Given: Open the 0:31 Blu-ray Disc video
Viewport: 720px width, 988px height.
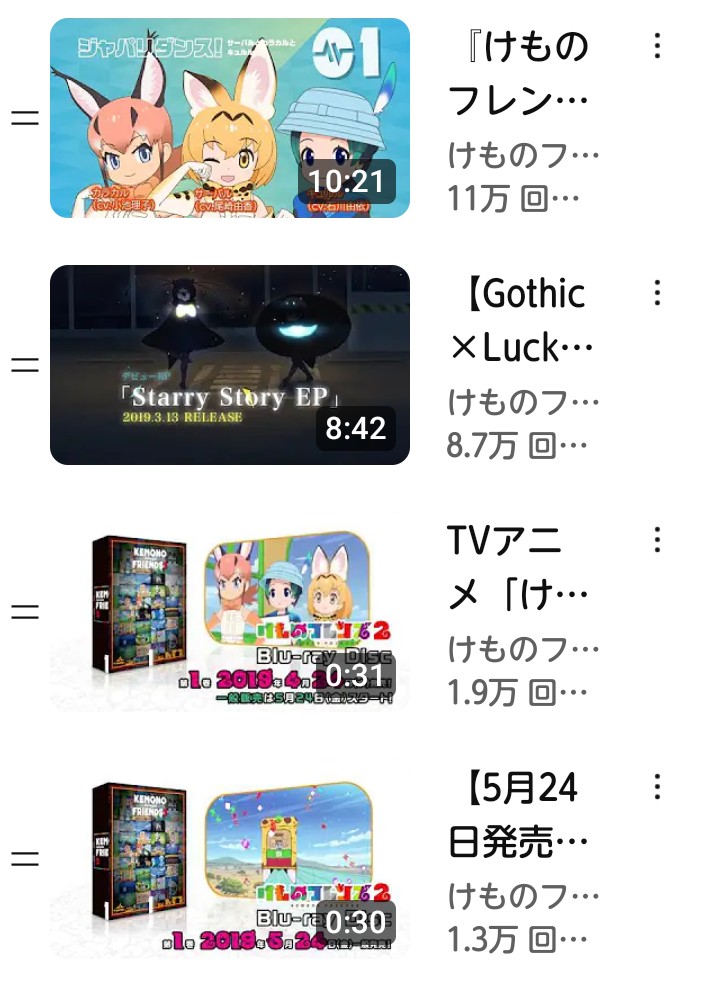Looking at the screenshot, I should click(229, 612).
